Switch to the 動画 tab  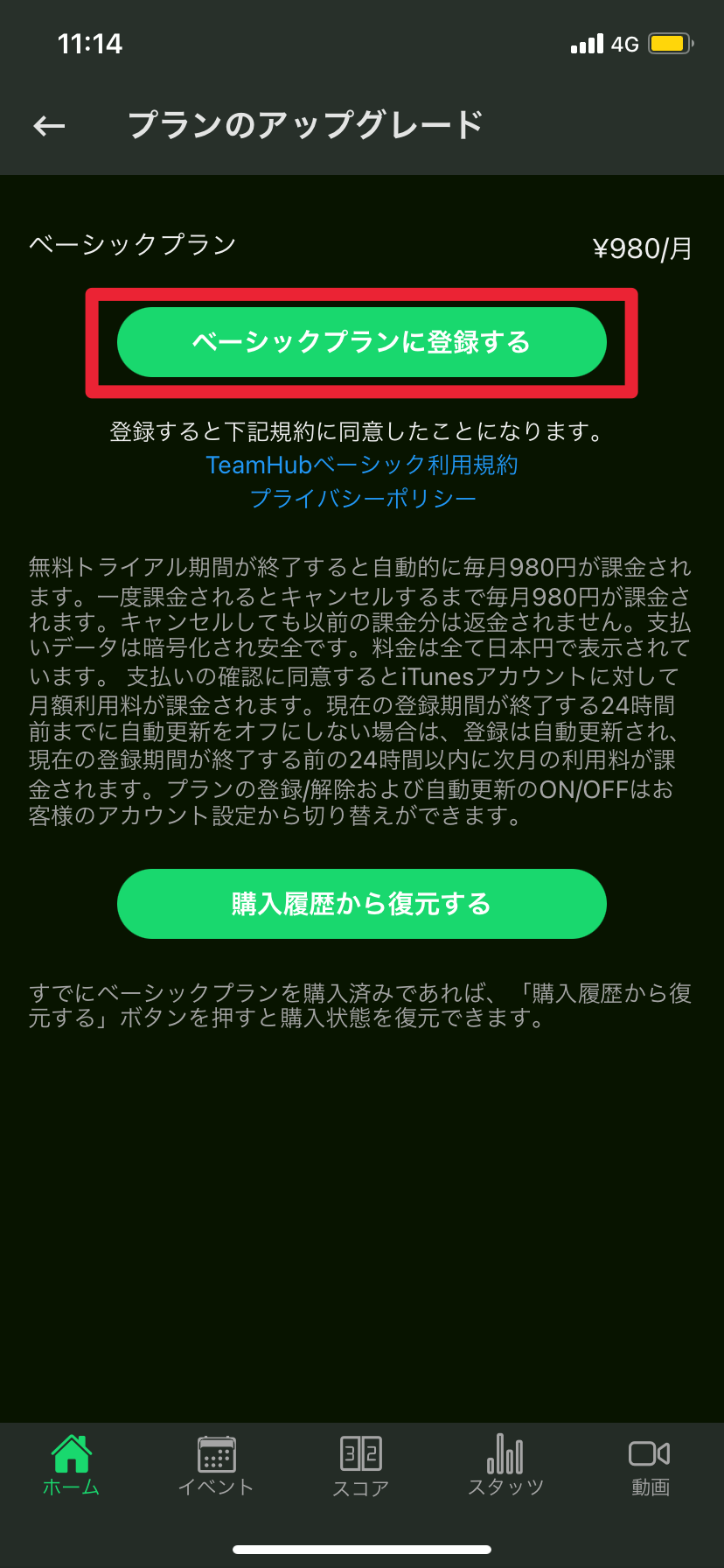[650, 1466]
